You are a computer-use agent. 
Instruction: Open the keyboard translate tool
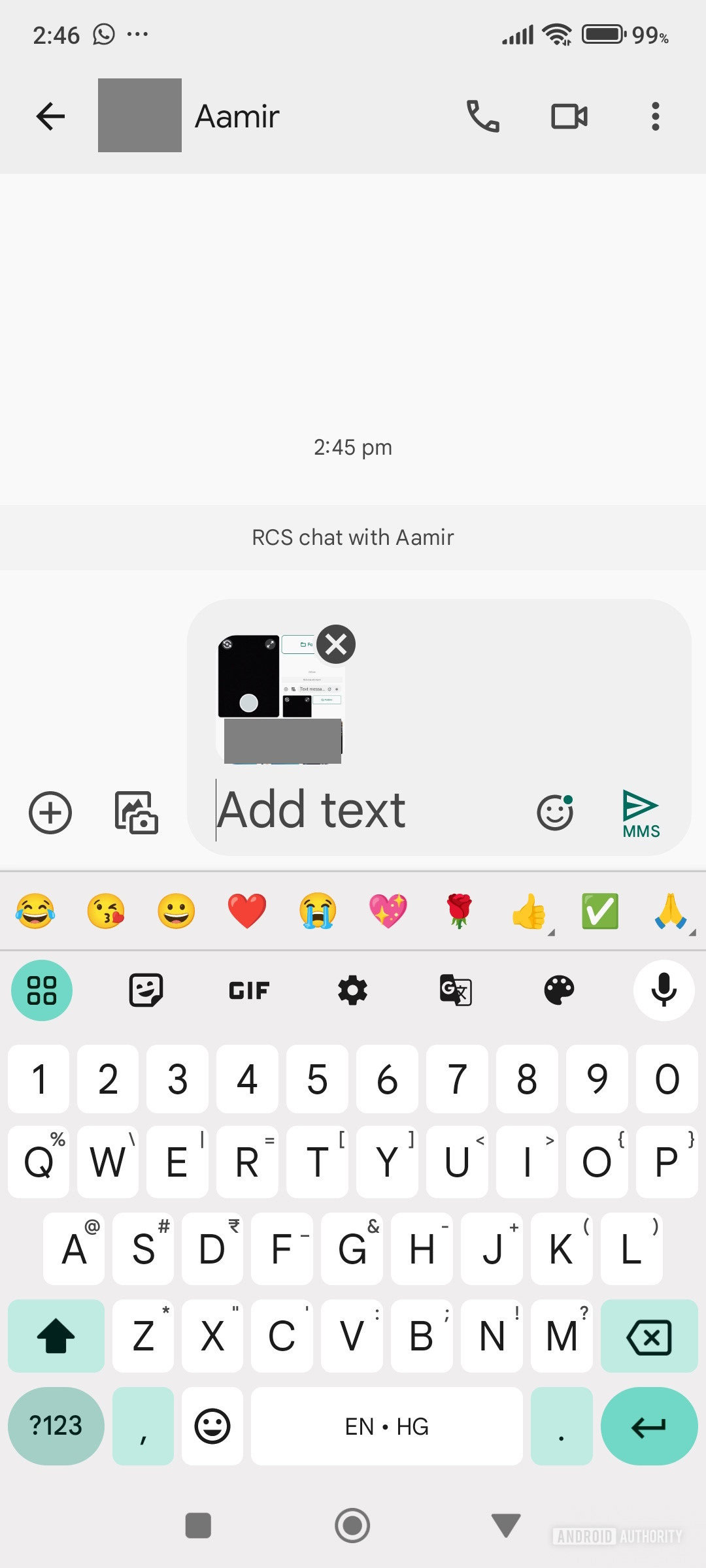pos(456,990)
